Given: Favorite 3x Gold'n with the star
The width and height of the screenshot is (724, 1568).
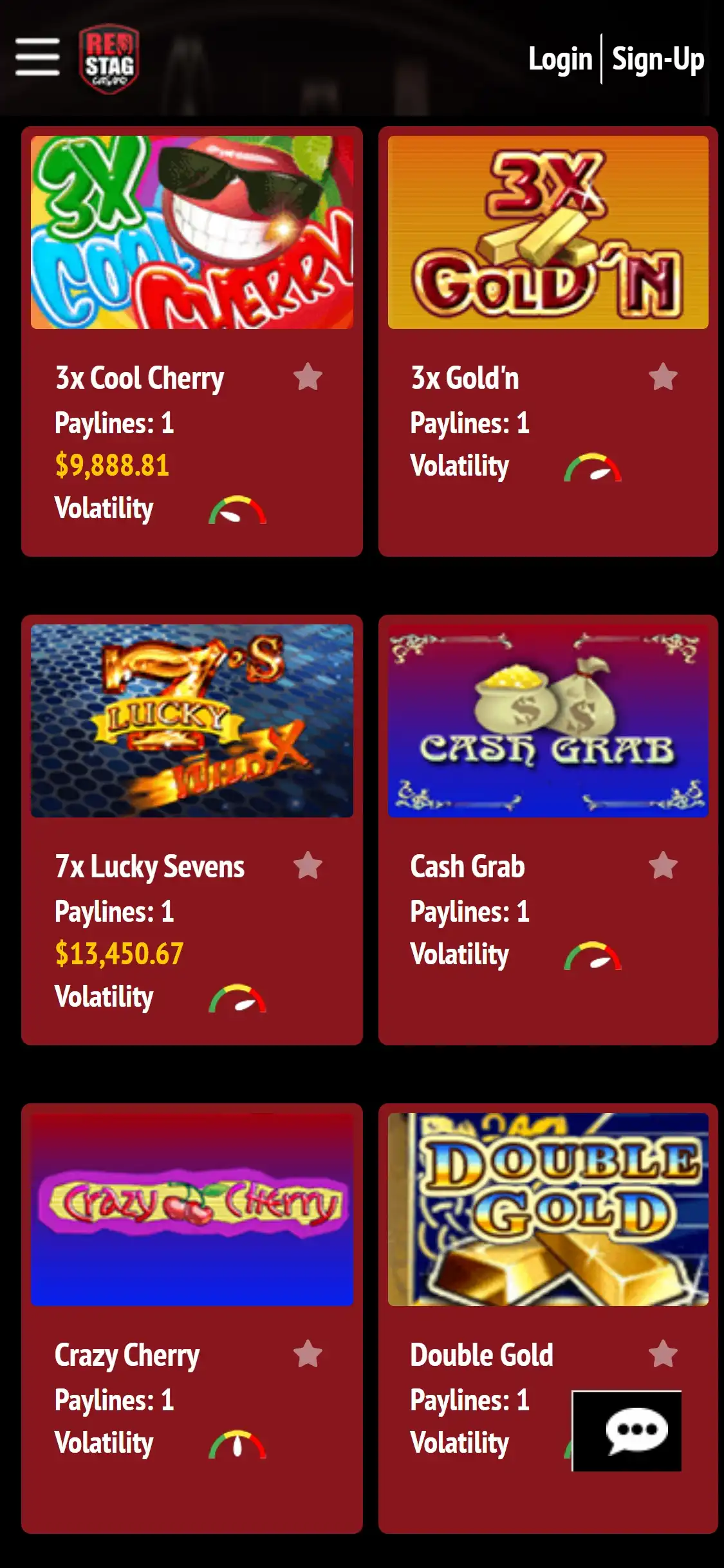Looking at the screenshot, I should click(663, 377).
